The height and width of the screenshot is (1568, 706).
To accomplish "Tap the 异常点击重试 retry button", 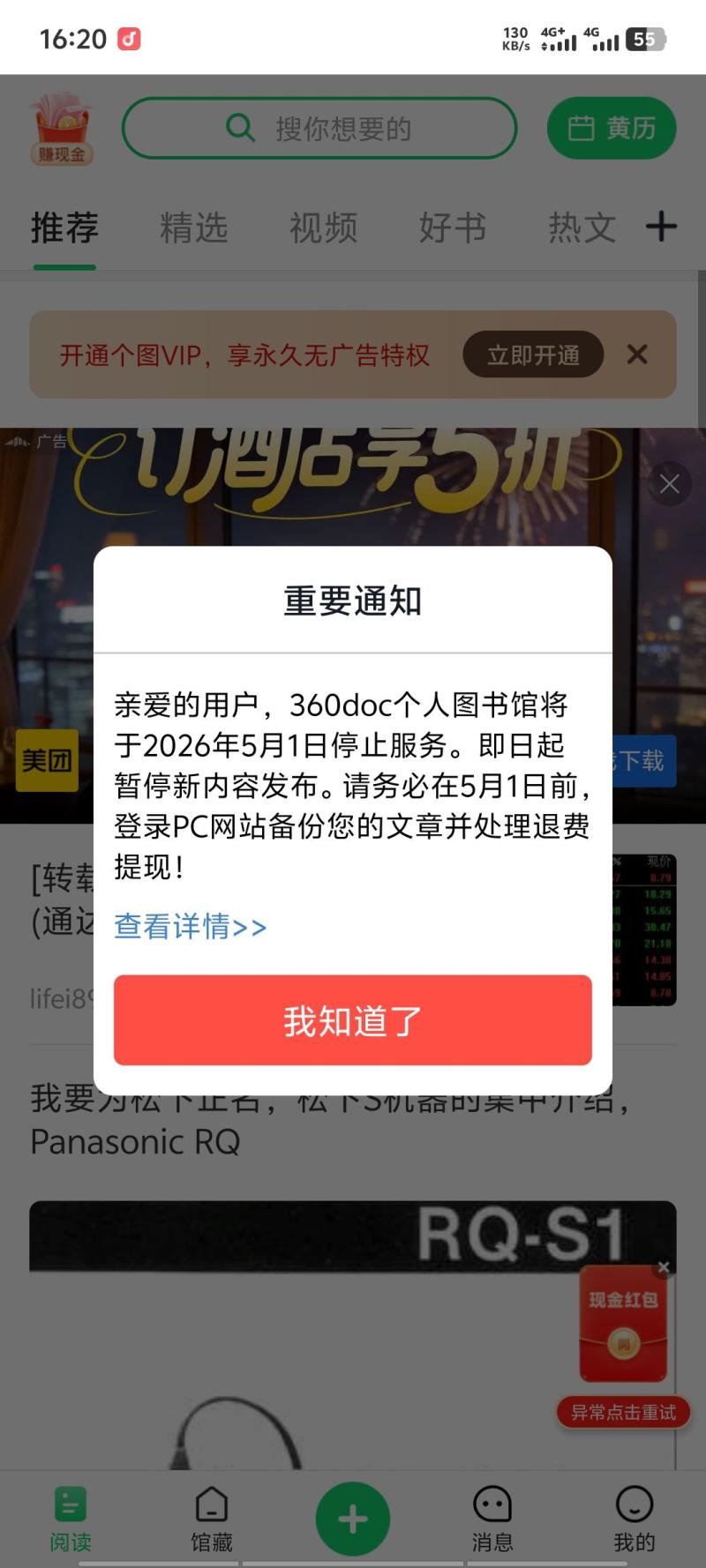I will (x=623, y=1412).
